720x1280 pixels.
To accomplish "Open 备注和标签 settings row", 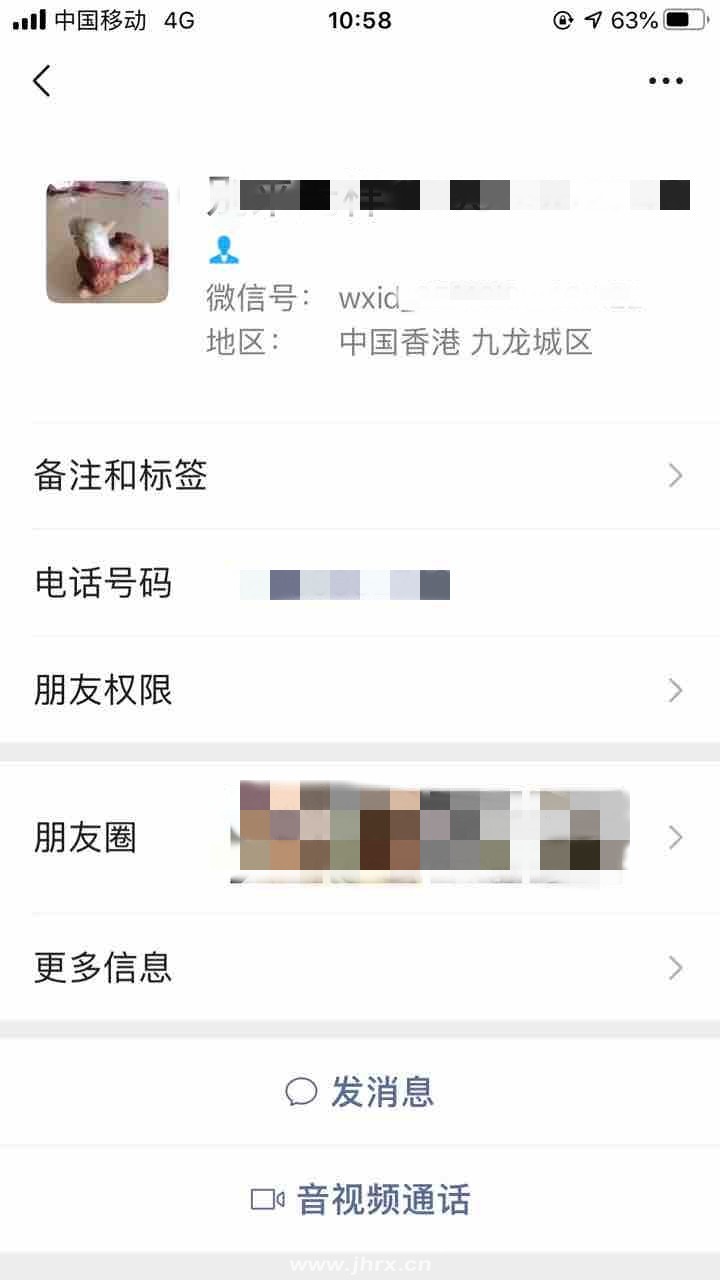I will [360, 476].
